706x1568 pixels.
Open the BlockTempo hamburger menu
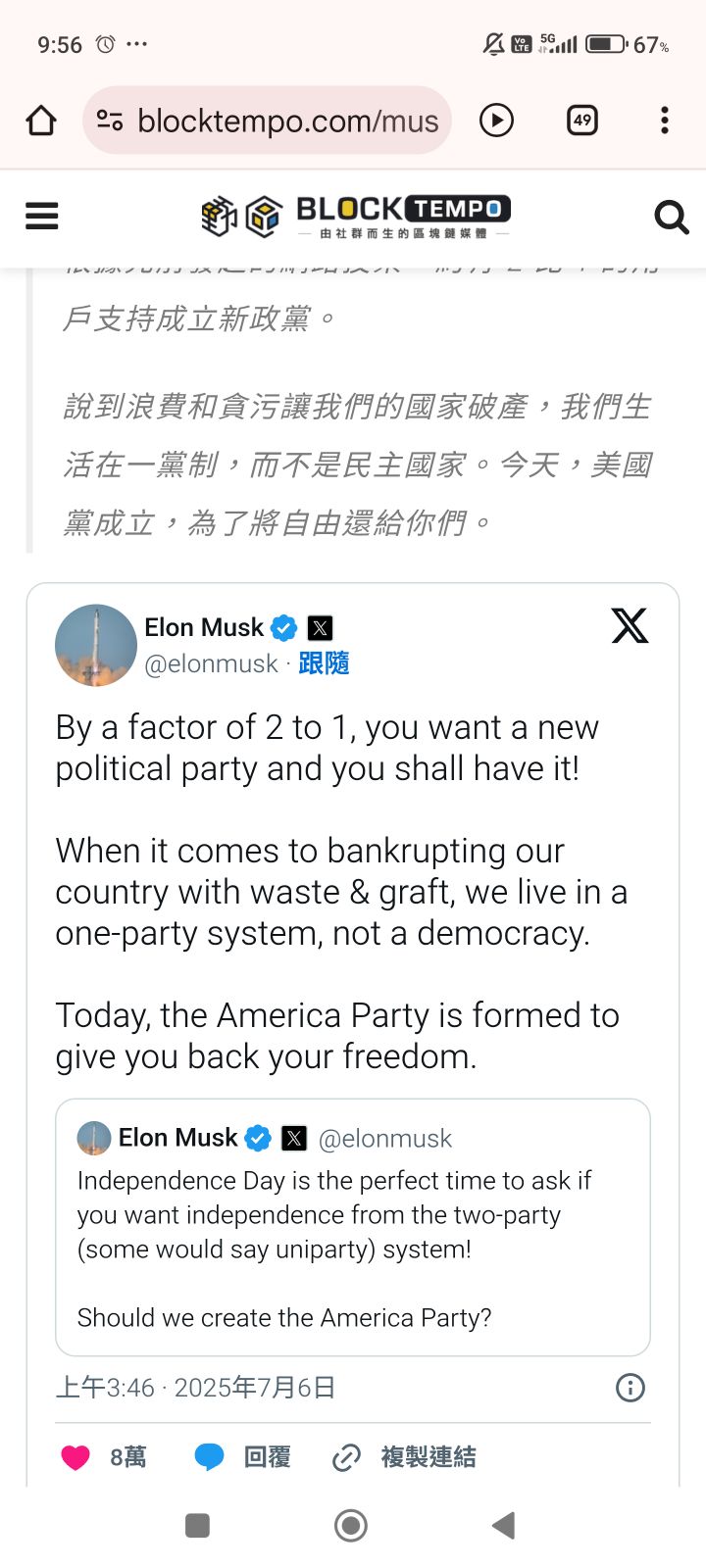41,216
